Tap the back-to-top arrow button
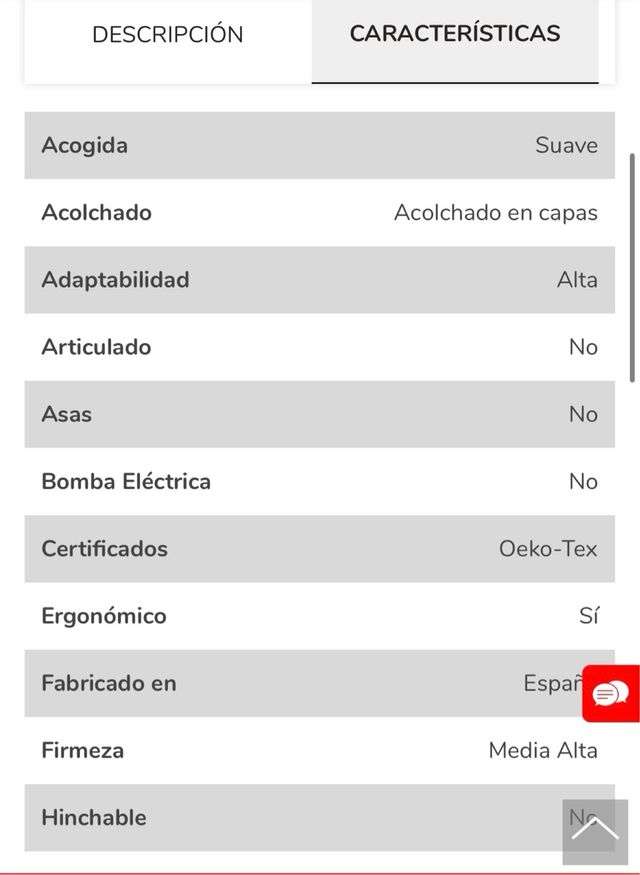Screen dimensions: 640x875 coord(595,831)
